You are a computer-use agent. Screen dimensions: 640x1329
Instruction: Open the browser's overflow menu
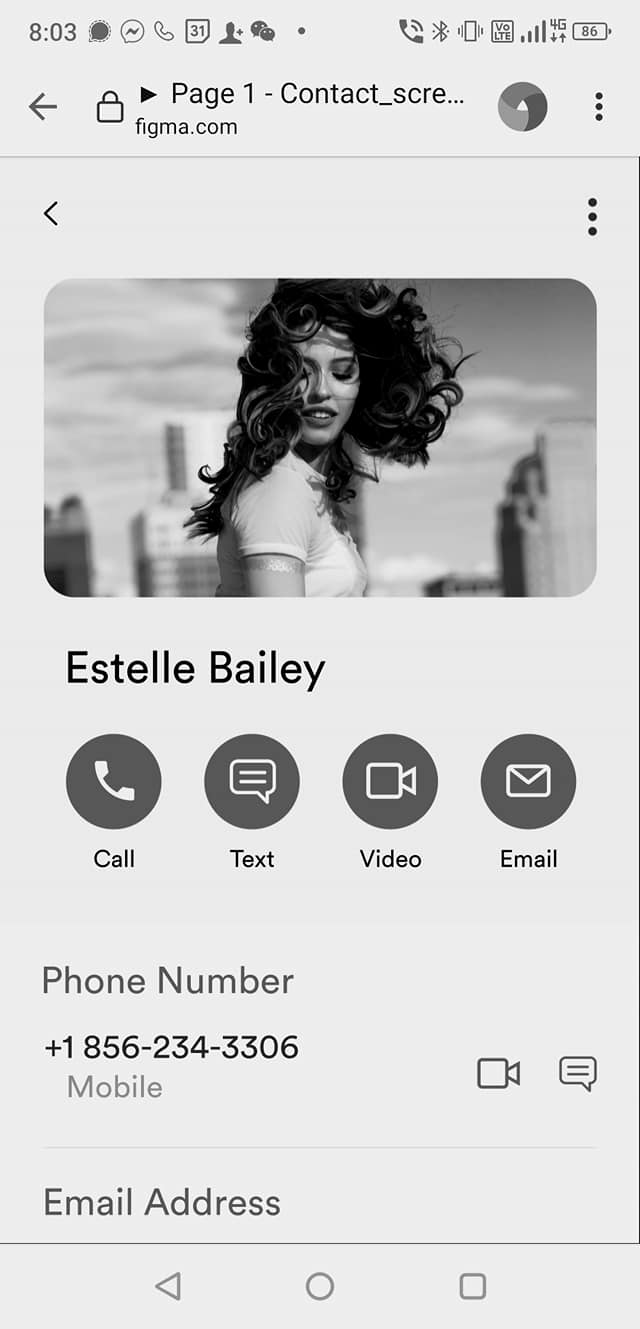click(x=598, y=106)
